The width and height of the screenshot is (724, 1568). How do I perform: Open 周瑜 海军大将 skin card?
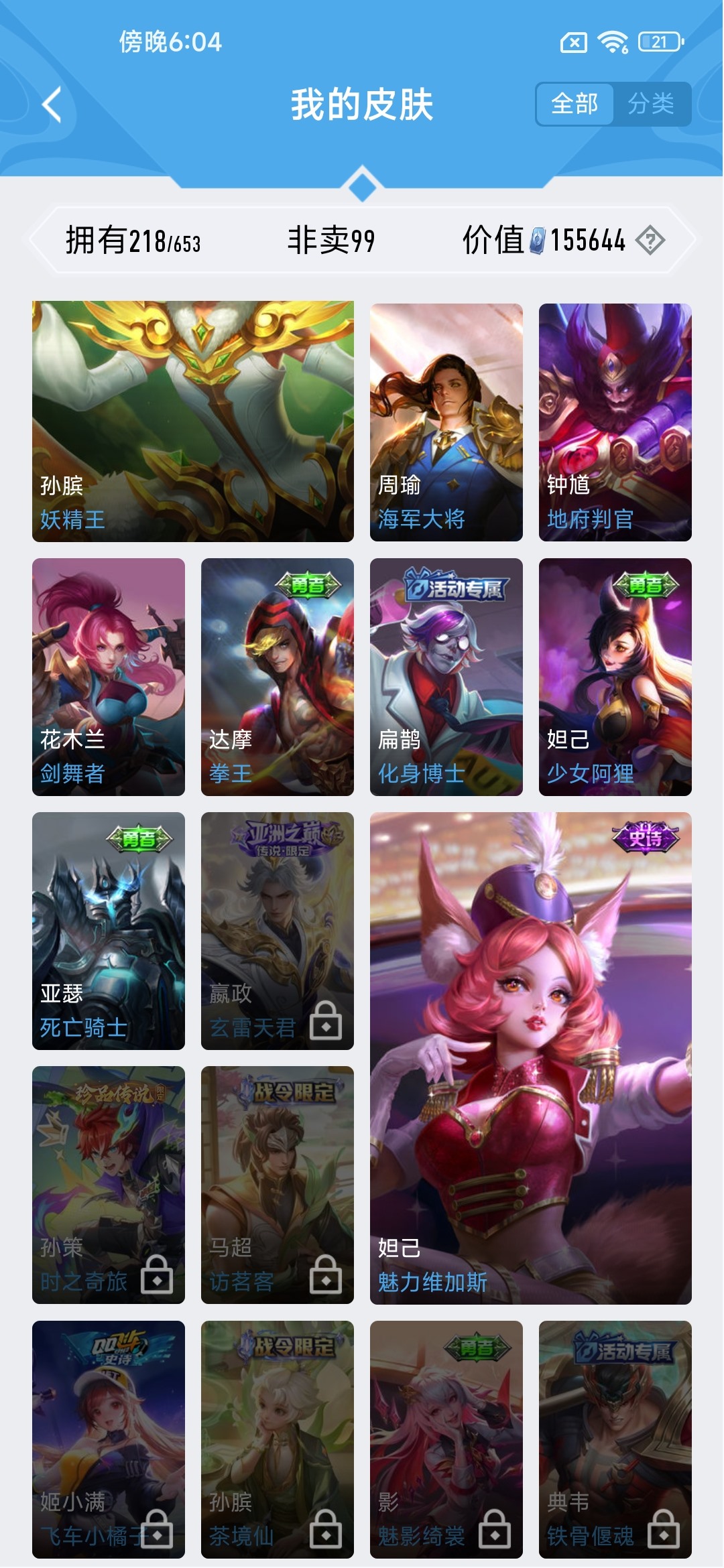click(x=446, y=422)
